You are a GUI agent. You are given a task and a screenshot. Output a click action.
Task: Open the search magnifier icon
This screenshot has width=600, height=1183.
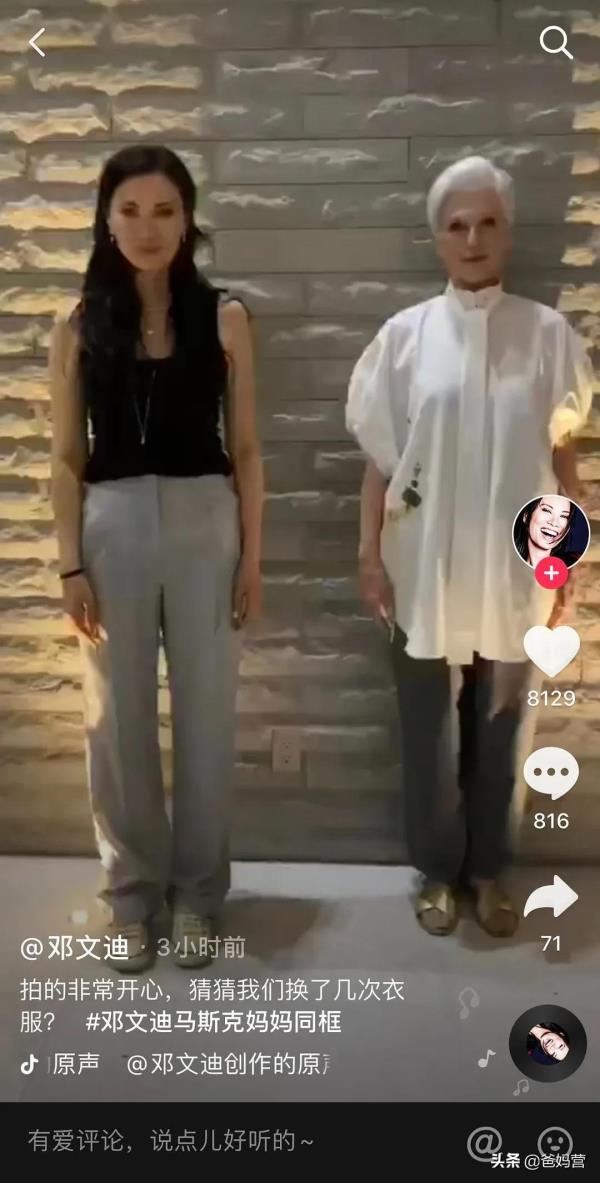pos(556,42)
